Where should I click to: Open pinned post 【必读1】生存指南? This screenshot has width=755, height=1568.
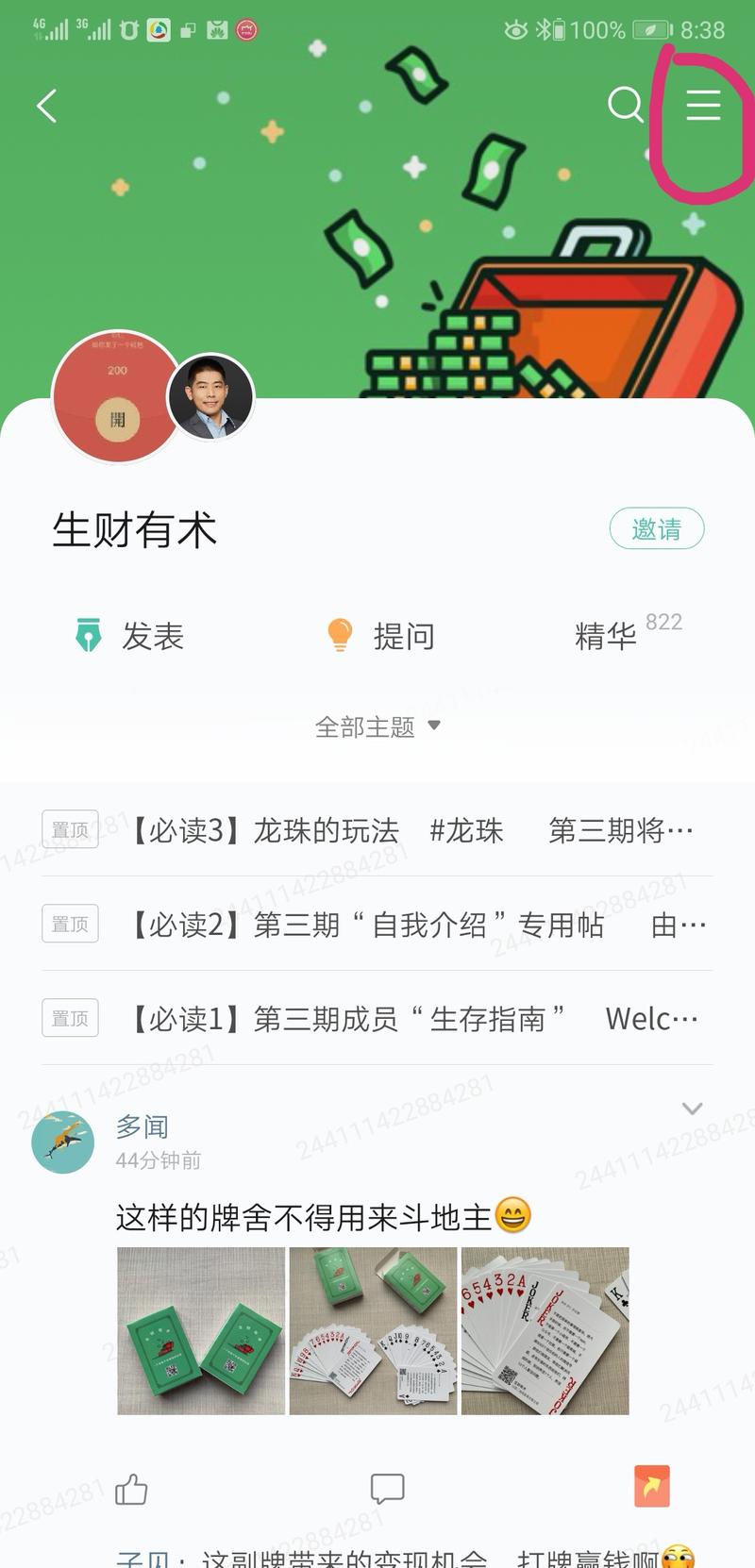tap(377, 1017)
